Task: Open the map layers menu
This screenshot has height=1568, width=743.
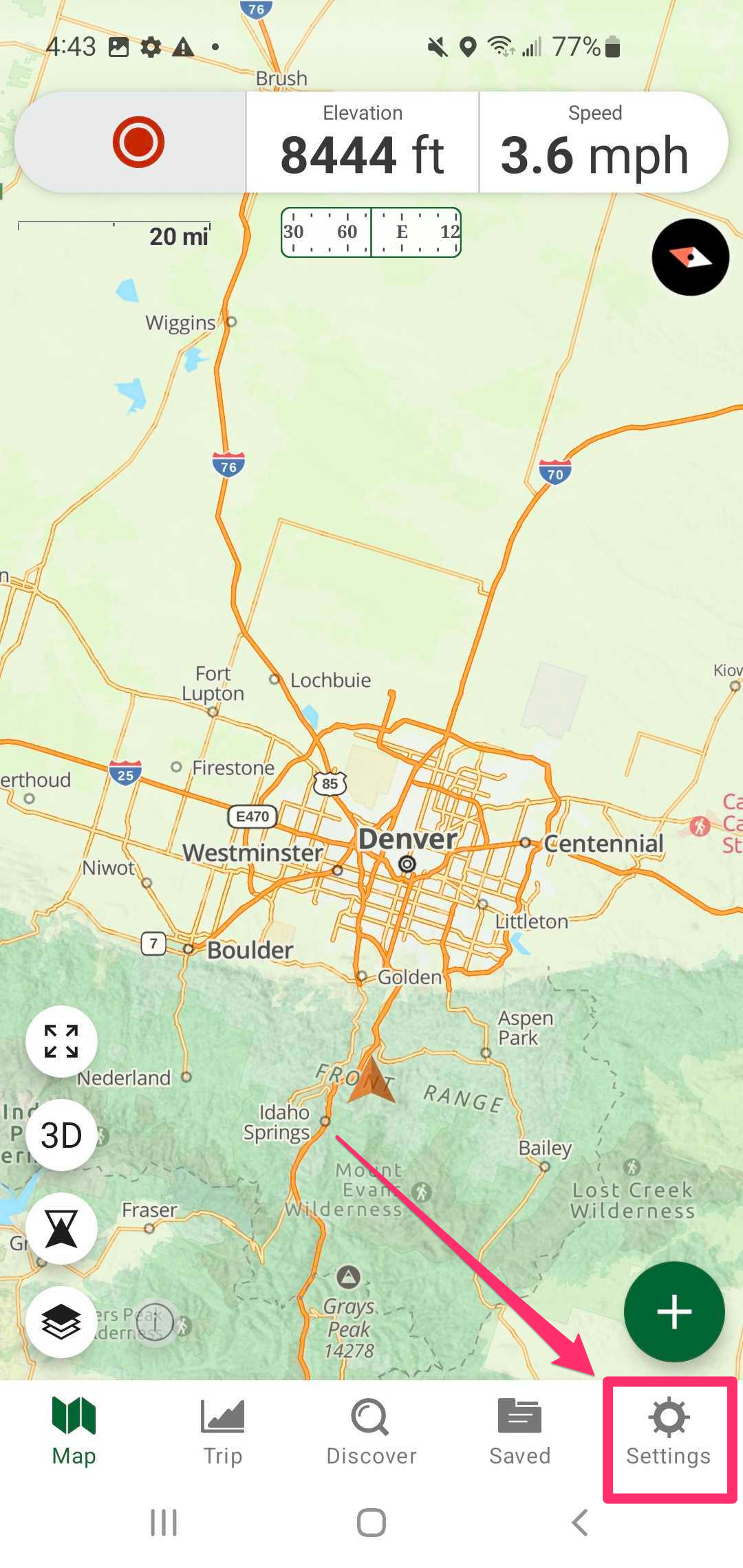Action: click(61, 1322)
